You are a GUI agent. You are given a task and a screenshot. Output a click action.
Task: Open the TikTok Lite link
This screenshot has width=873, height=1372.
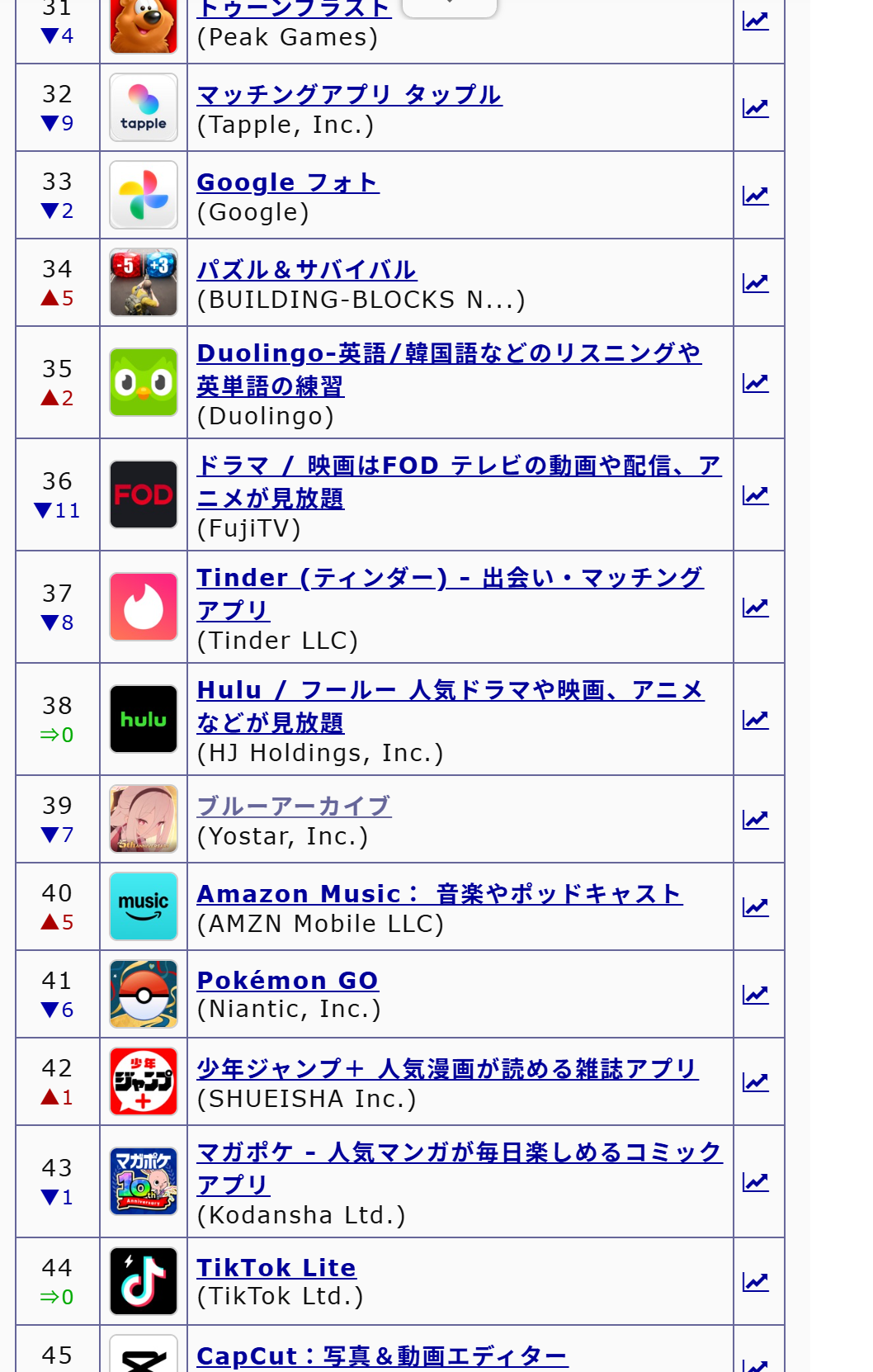[x=276, y=1268]
